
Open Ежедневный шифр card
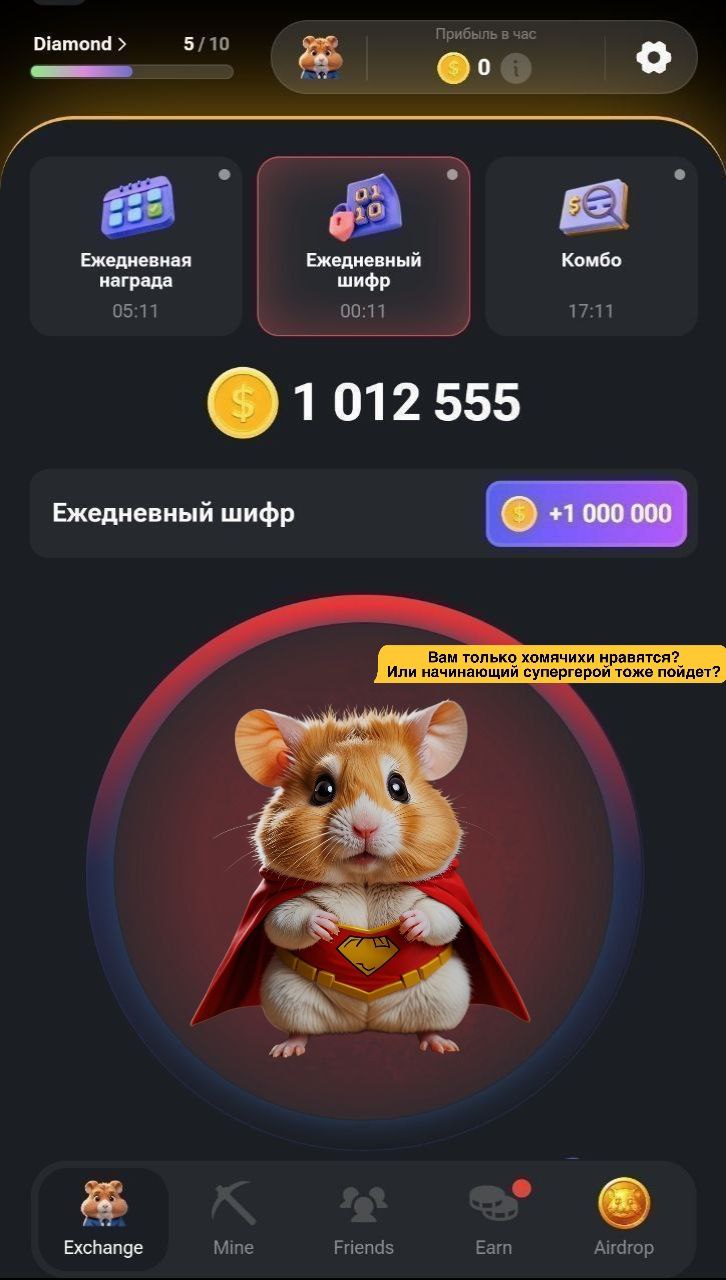point(363,246)
